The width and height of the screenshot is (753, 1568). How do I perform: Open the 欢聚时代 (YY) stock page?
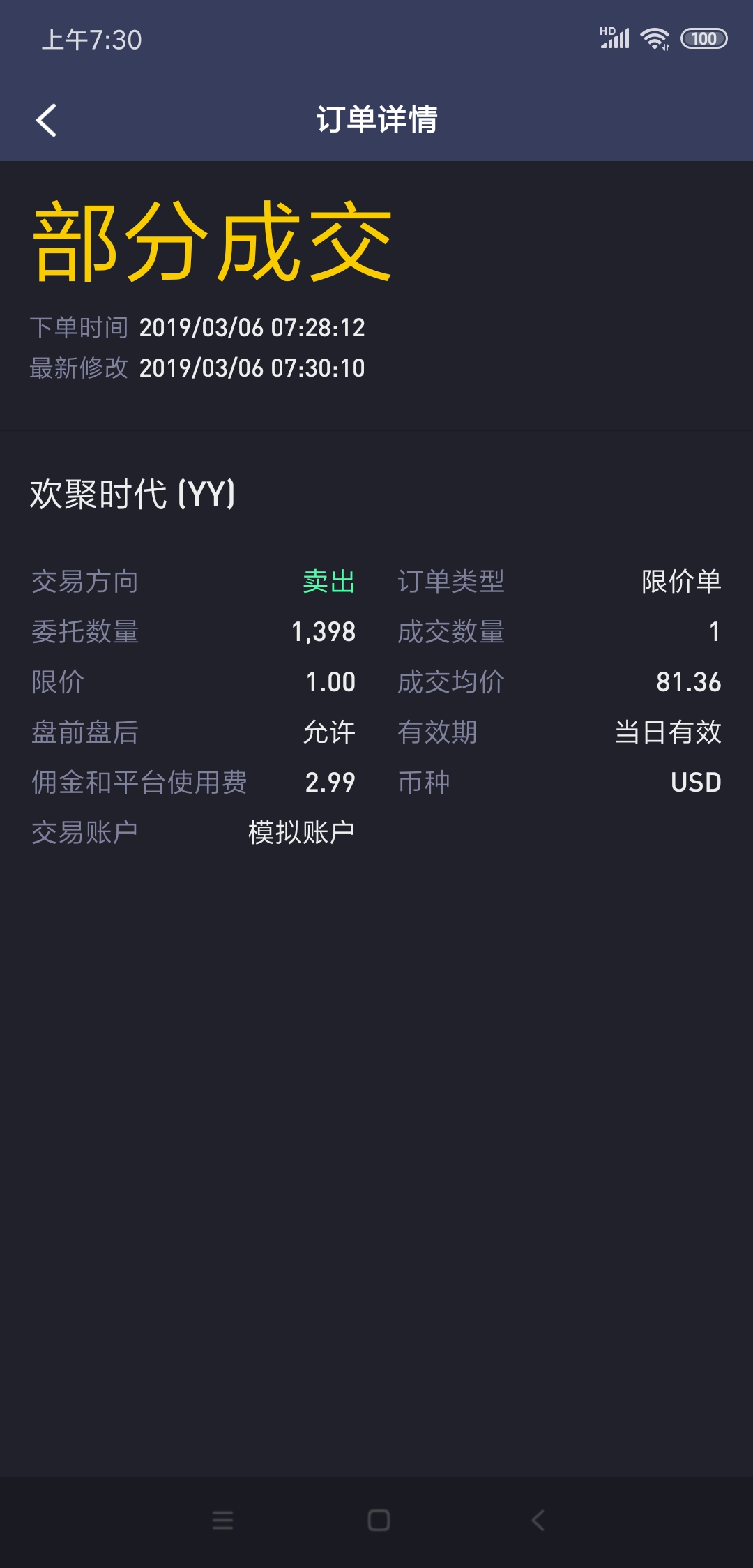pos(132,495)
